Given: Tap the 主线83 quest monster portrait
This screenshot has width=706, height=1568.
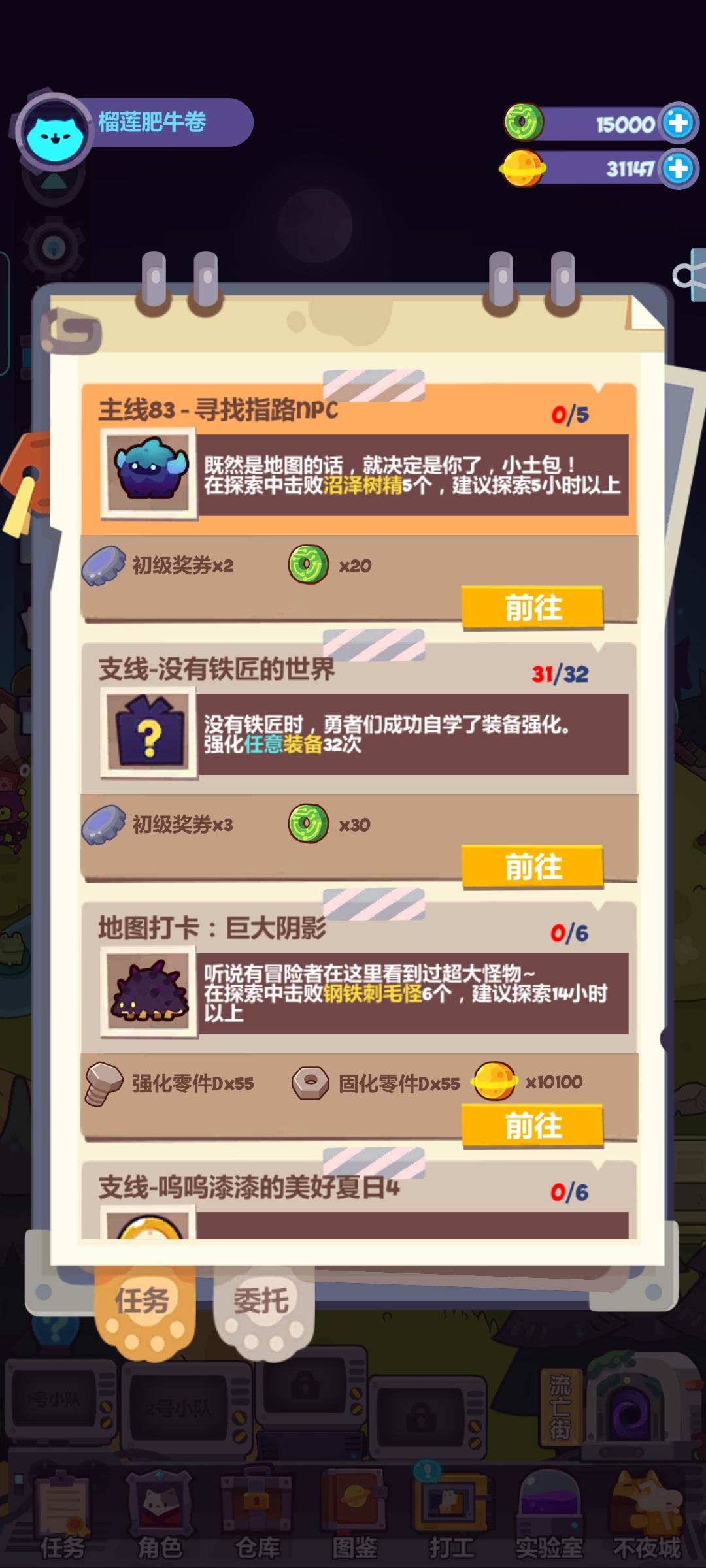Looking at the screenshot, I should (149, 472).
